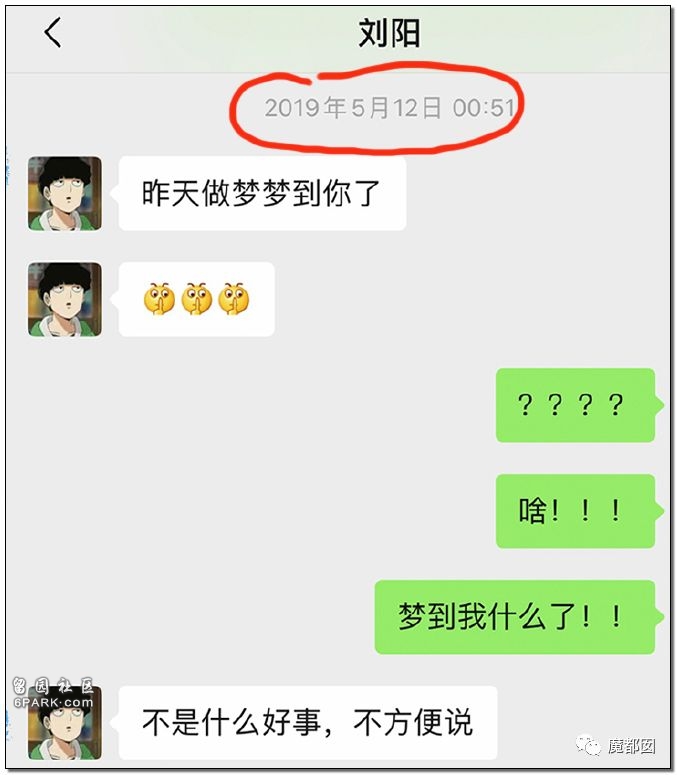Tap the avatar next to the emoji message
Screen dimensions: 677x775
(x=64, y=299)
